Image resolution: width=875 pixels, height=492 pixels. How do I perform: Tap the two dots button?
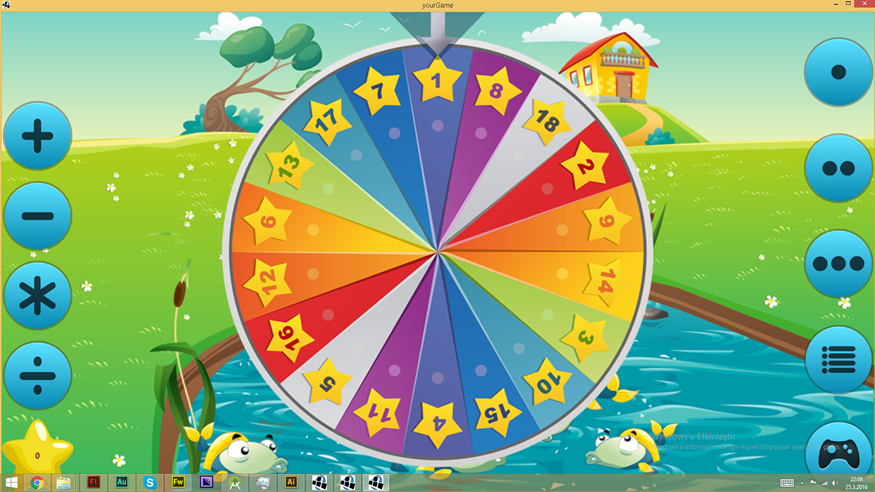838,168
